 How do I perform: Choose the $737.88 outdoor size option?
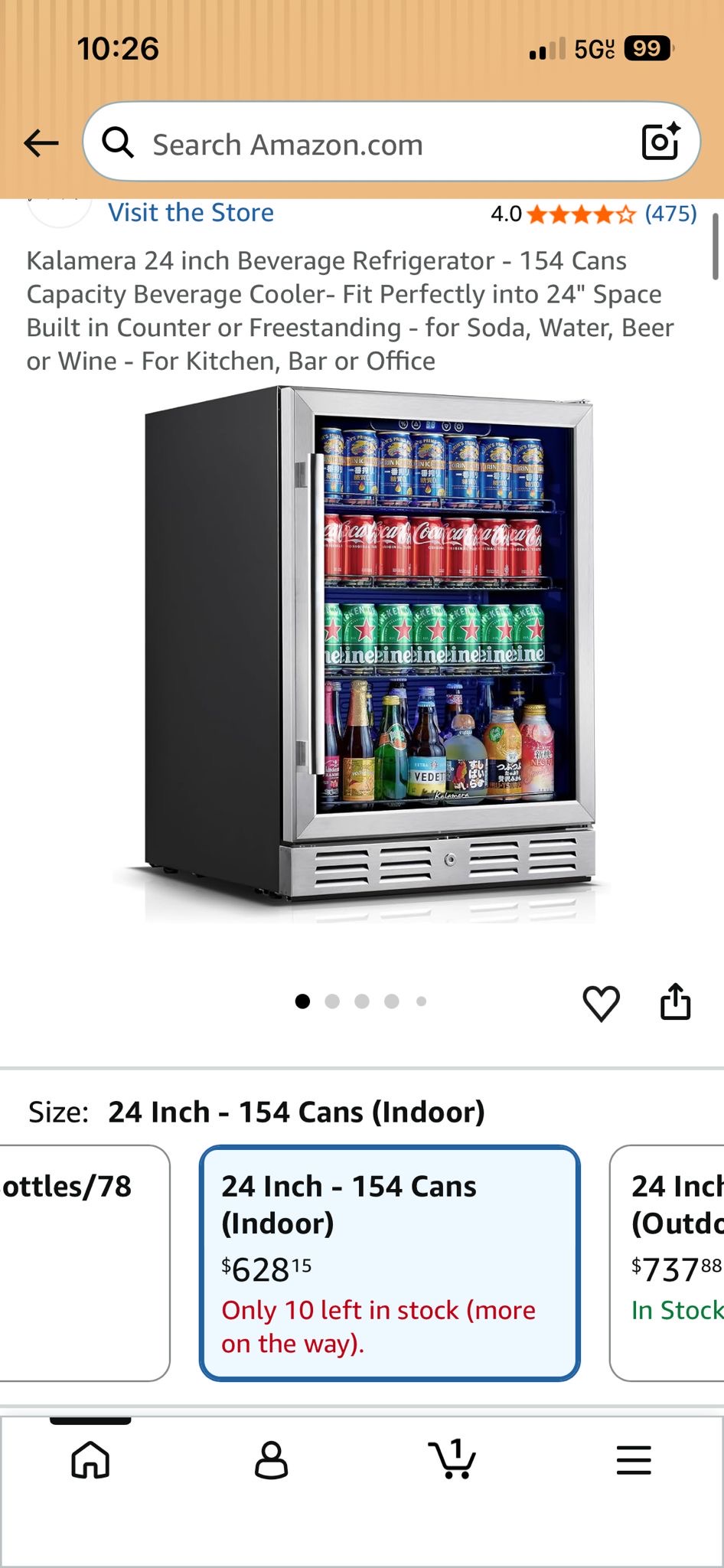667,1263
